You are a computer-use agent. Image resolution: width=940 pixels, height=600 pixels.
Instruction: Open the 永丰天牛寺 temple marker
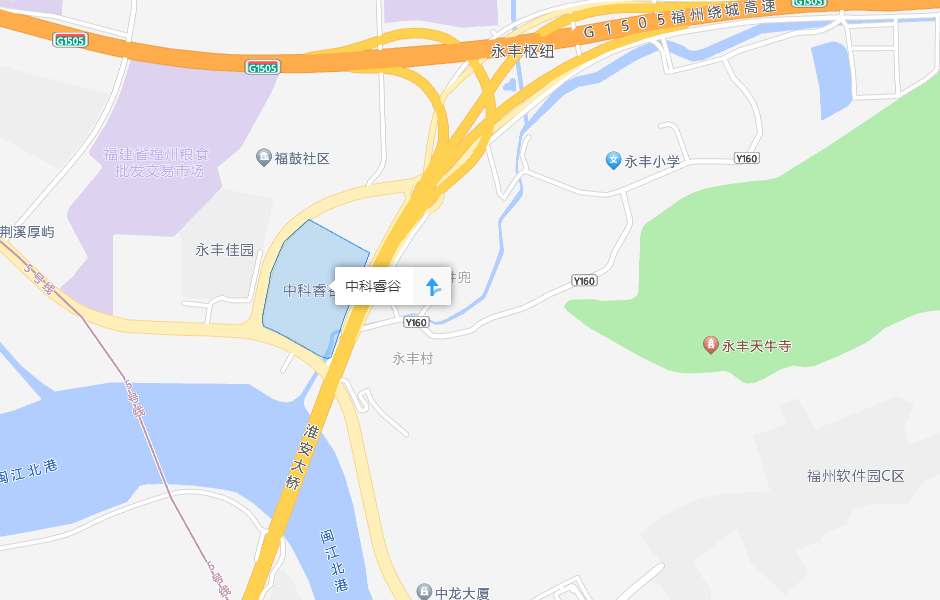[x=711, y=345]
